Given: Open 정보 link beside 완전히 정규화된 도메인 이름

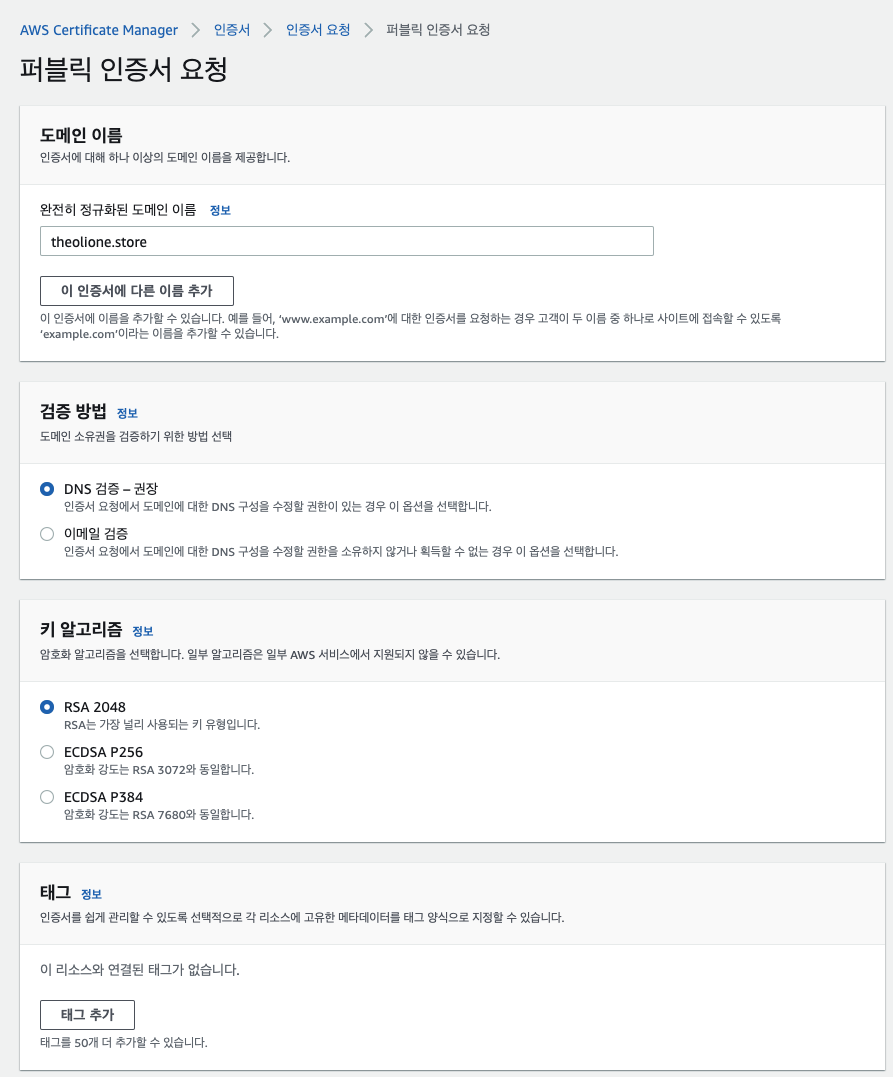Looking at the screenshot, I should tap(220, 211).
